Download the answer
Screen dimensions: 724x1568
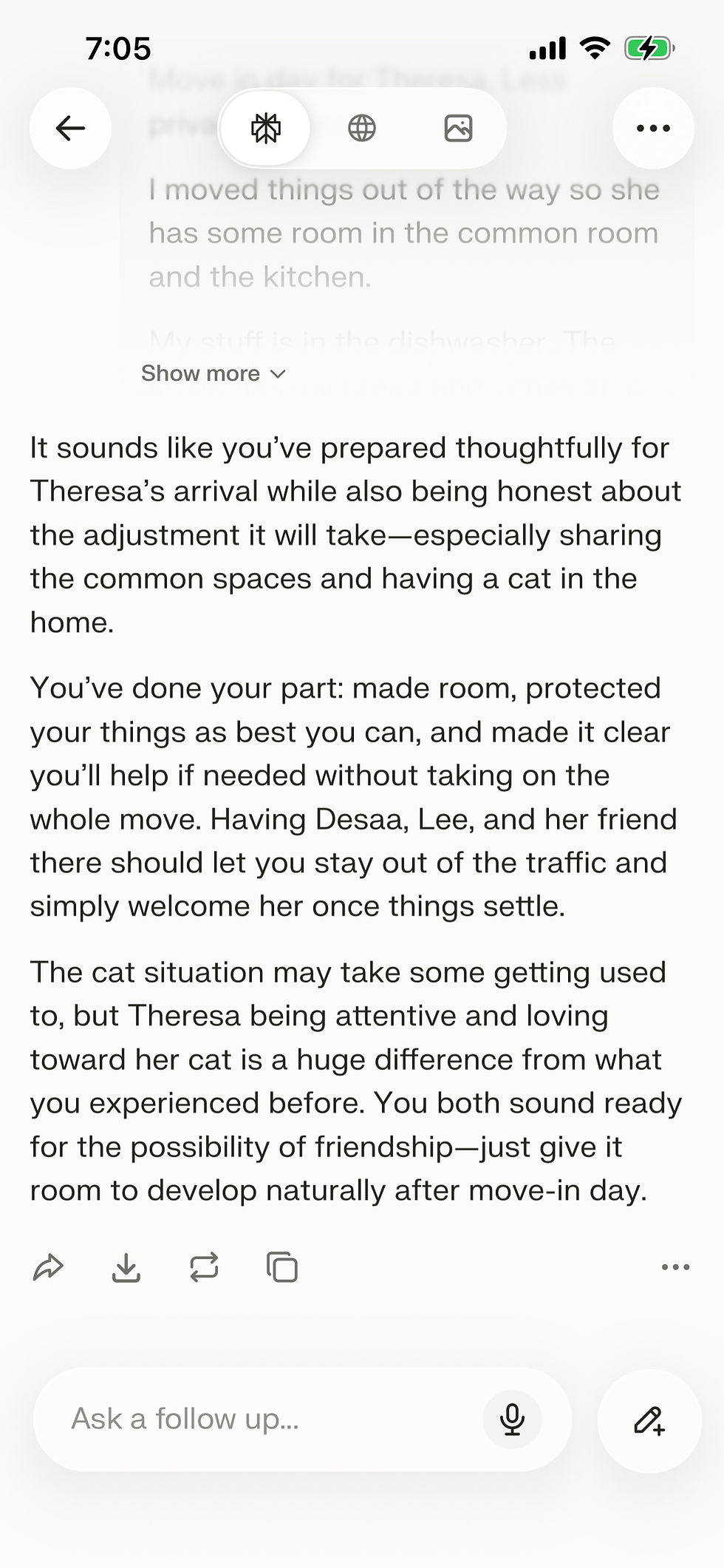pyautogui.click(x=126, y=1267)
